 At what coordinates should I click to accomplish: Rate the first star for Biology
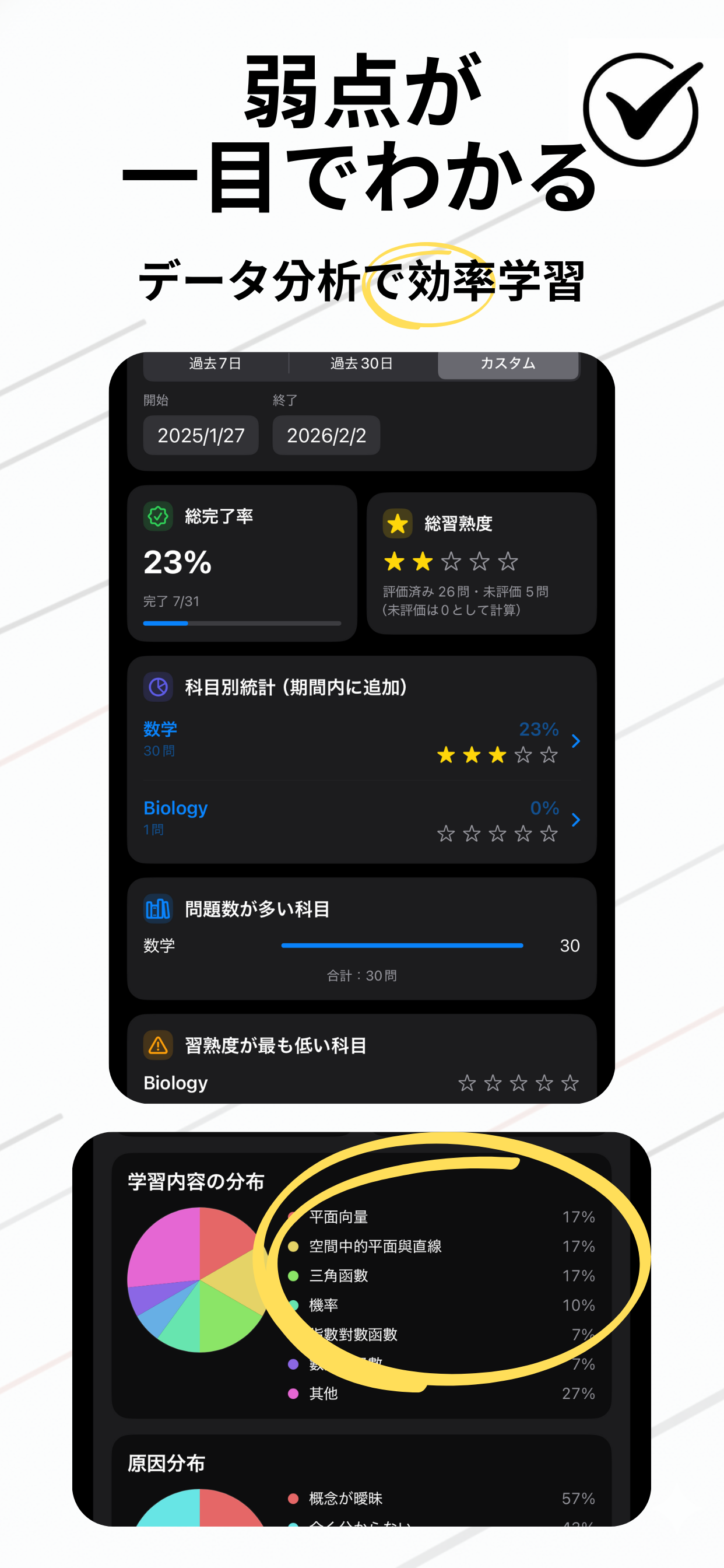coord(445,834)
